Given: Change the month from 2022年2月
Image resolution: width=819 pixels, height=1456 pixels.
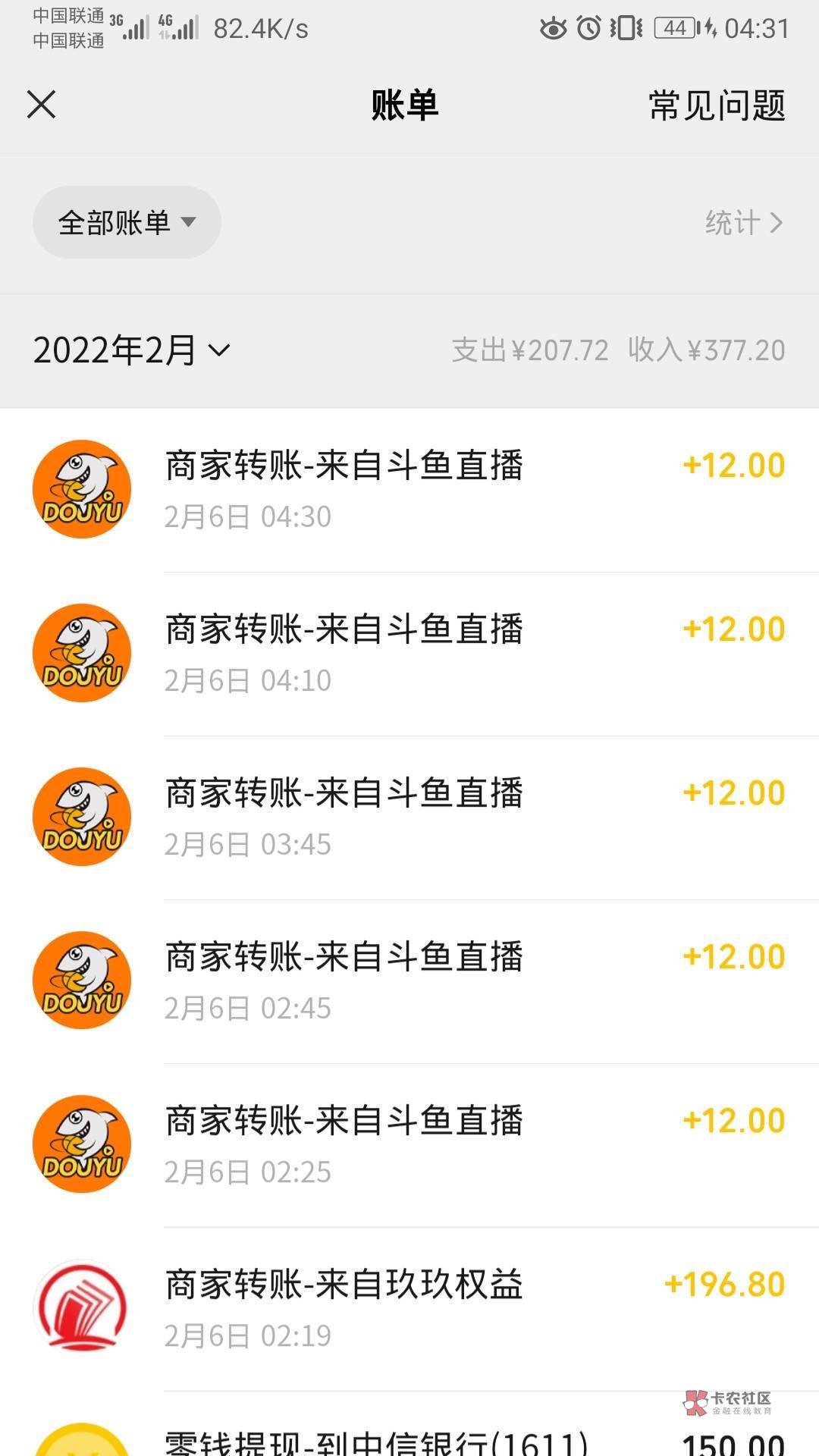Looking at the screenshot, I should [131, 350].
